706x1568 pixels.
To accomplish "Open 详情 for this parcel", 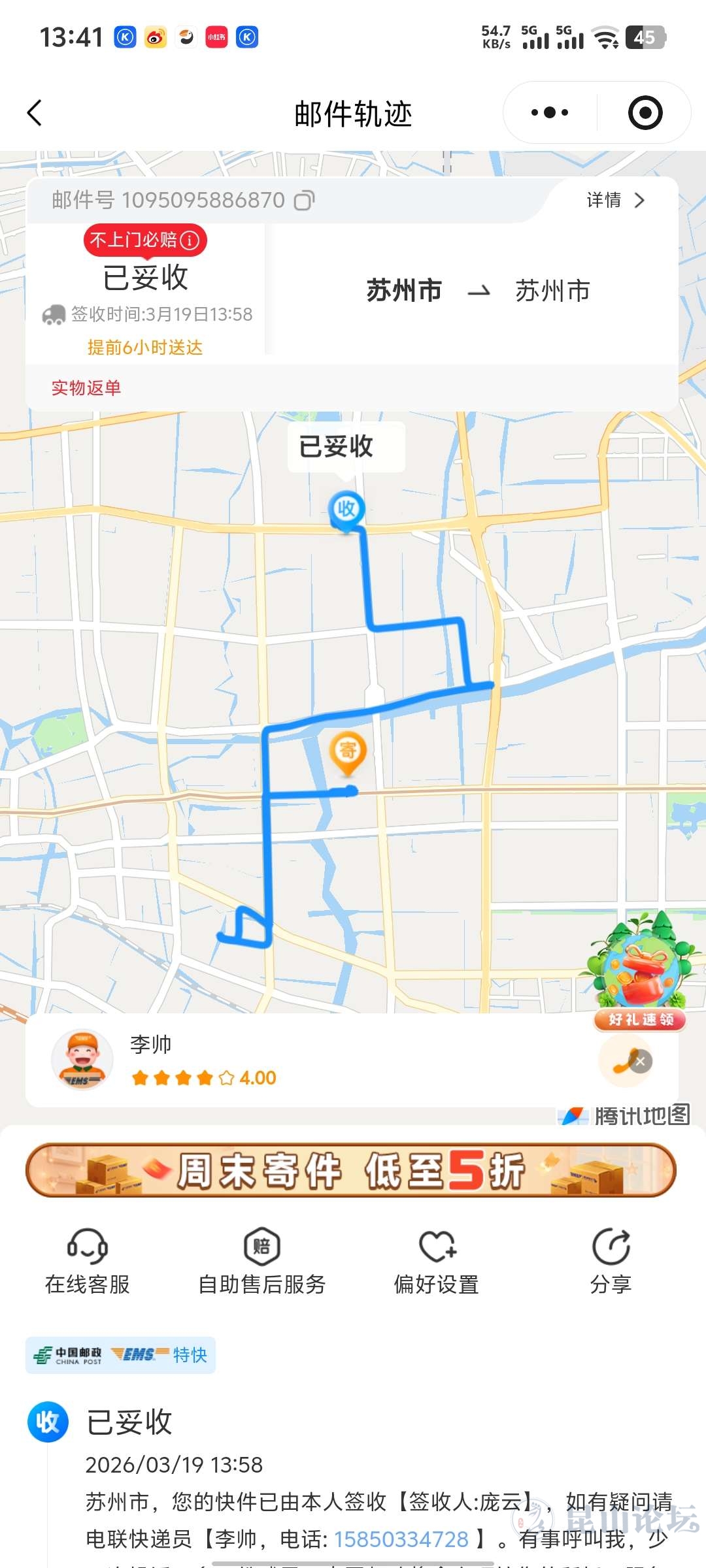I will coord(615,200).
